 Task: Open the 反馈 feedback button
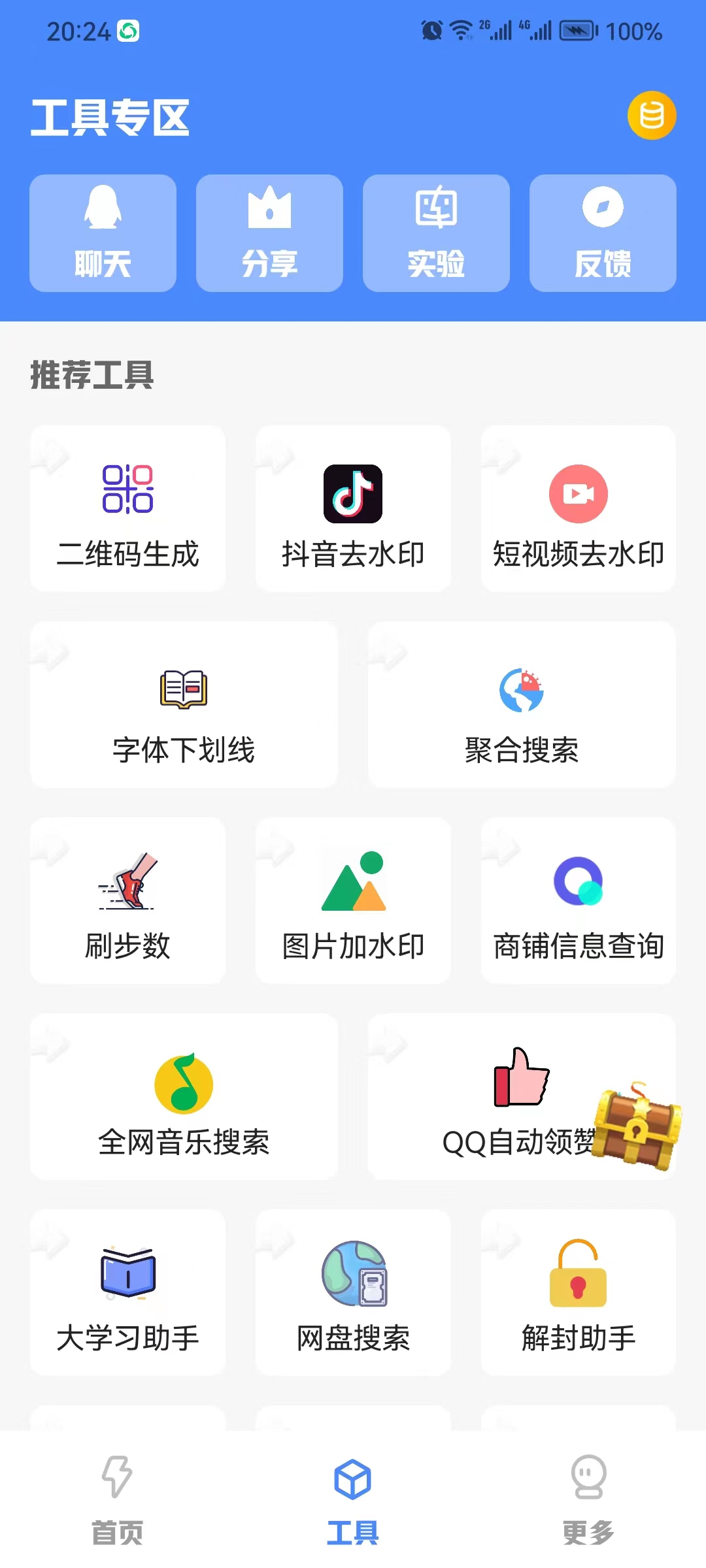[x=603, y=233]
